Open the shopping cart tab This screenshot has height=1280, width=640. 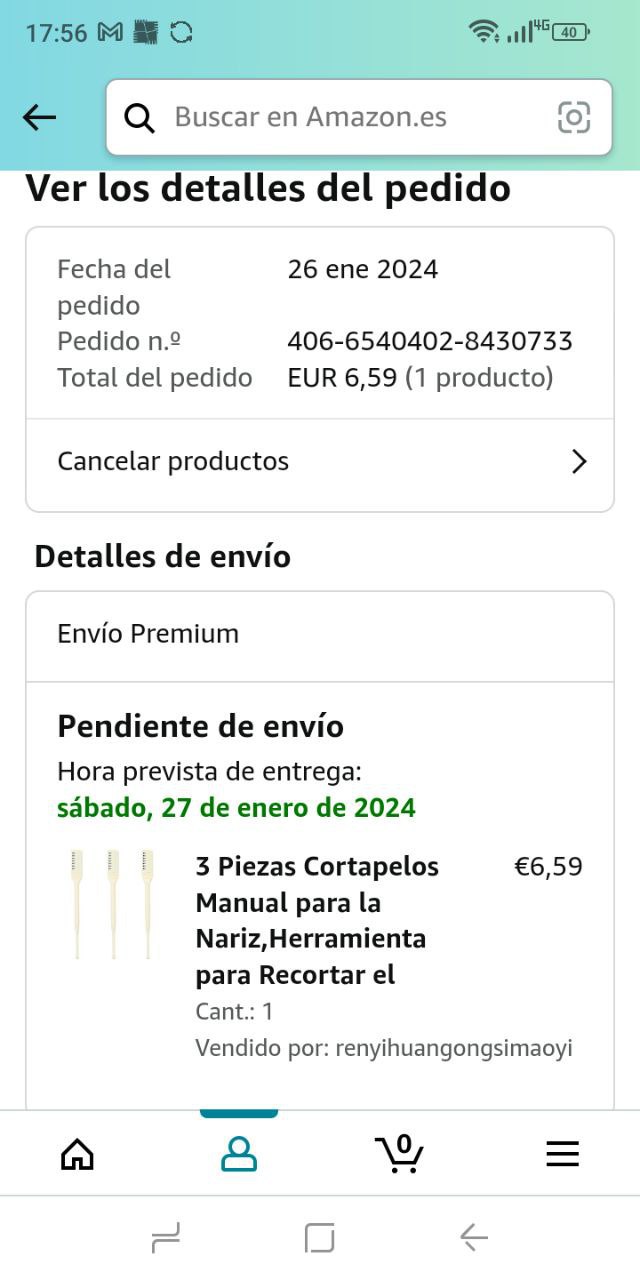[x=400, y=1155]
